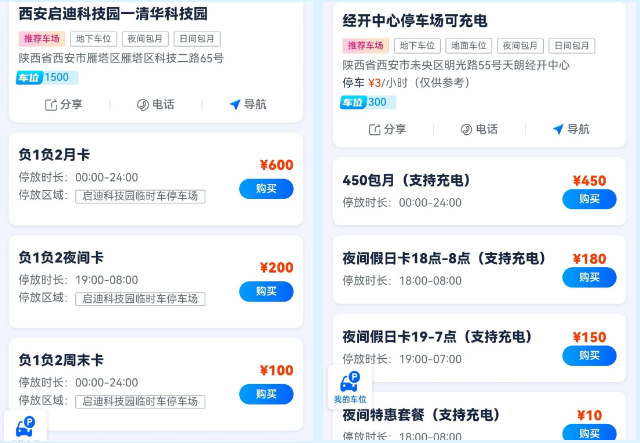The height and width of the screenshot is (443, 640).
Task: Buy the 负1负2周末卡 for ¥100
Action: click(x=266, y=394)
